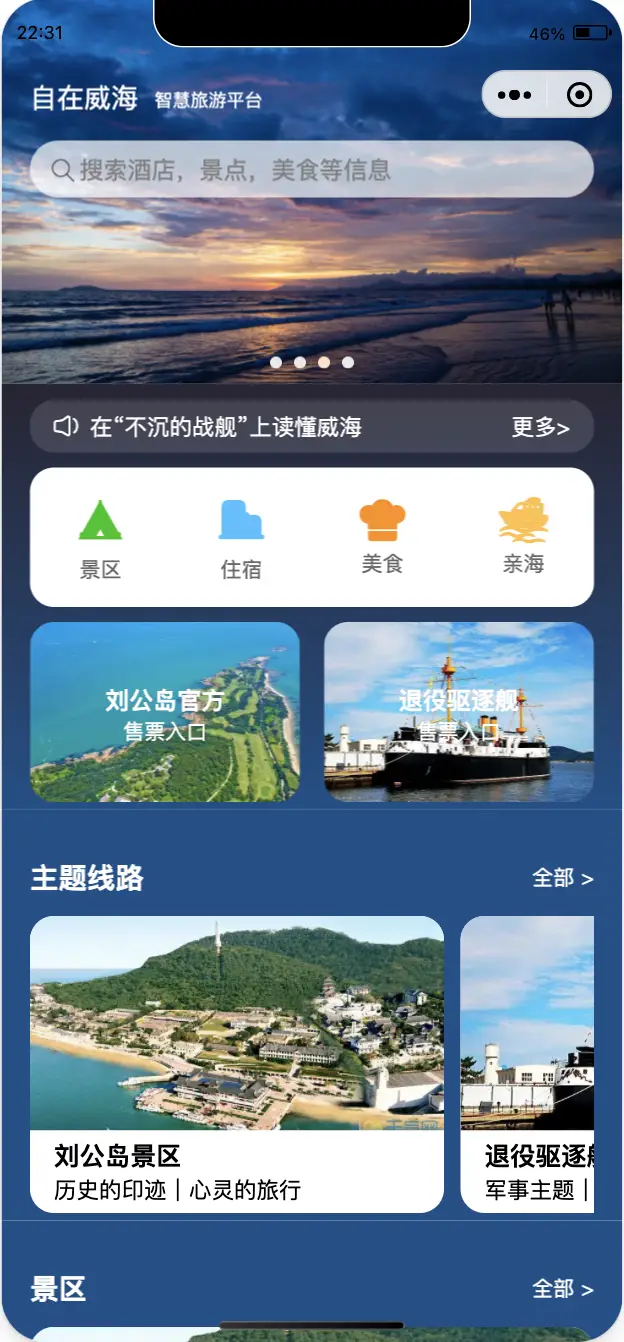Open the 退役驱逐舰 military theme route card
The height and width of the screenshot is (1342, 624).
(527, 1064)
